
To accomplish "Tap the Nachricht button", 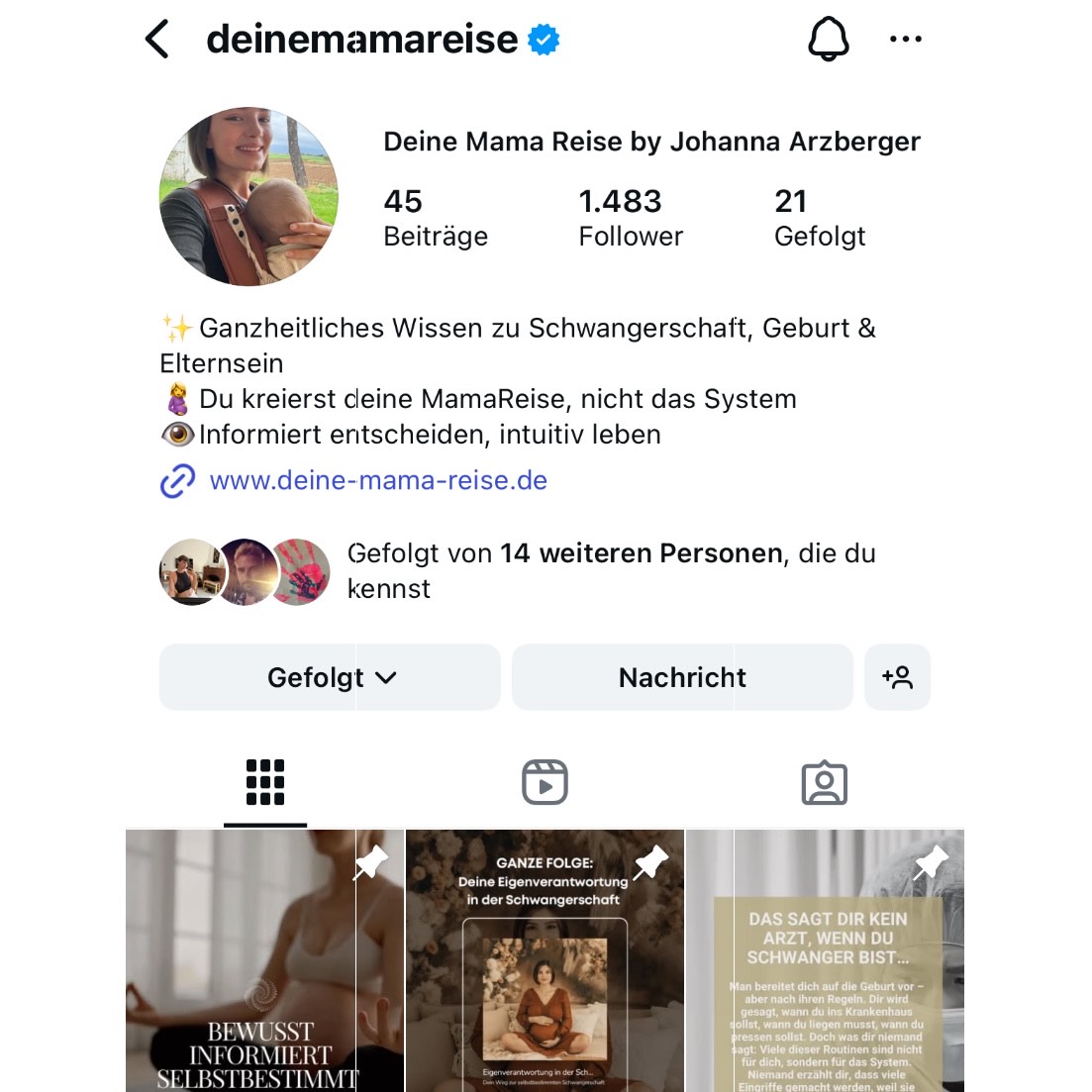I will tap(682, 677).
